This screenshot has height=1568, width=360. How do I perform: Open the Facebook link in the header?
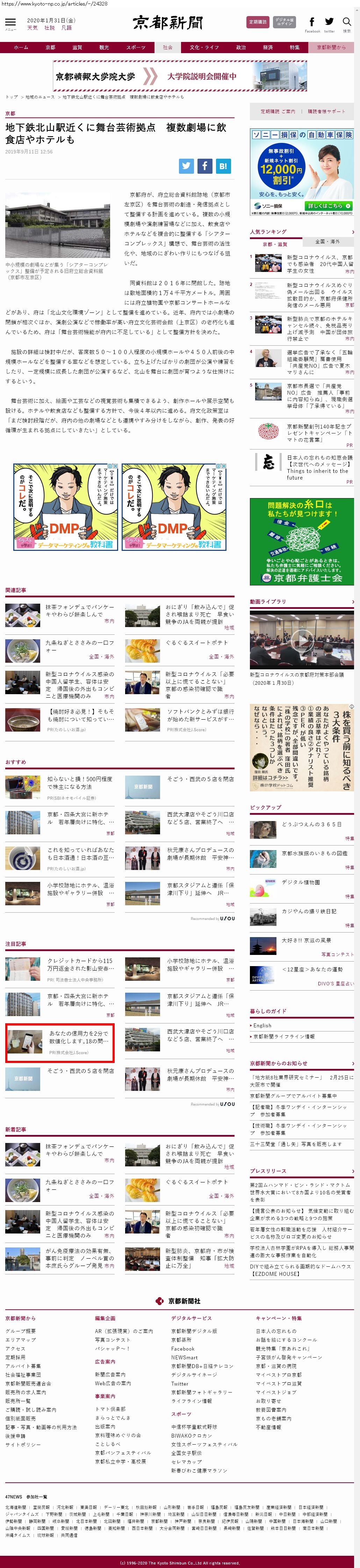click(x=312, y=23)
